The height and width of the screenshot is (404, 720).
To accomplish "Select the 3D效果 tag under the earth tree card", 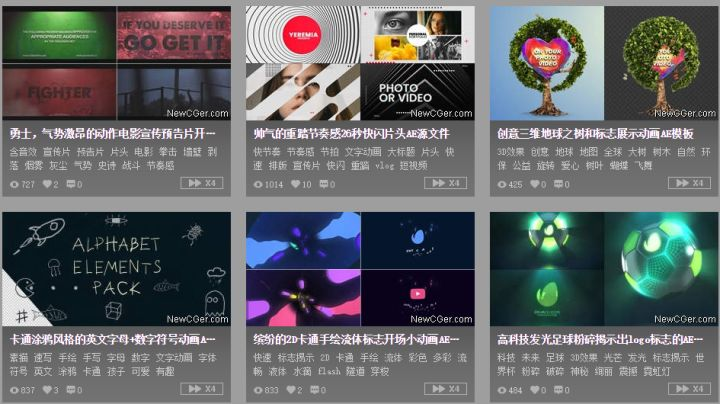I will [x=510, y=152].
